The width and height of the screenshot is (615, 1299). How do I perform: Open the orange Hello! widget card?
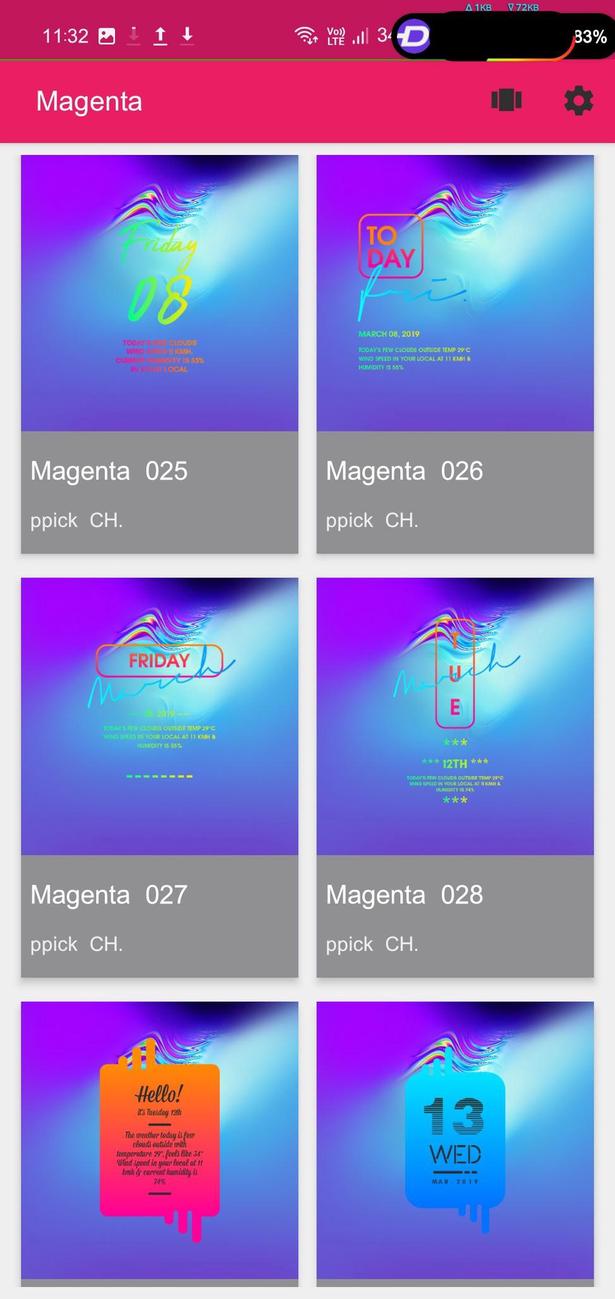click(159, 1140)
